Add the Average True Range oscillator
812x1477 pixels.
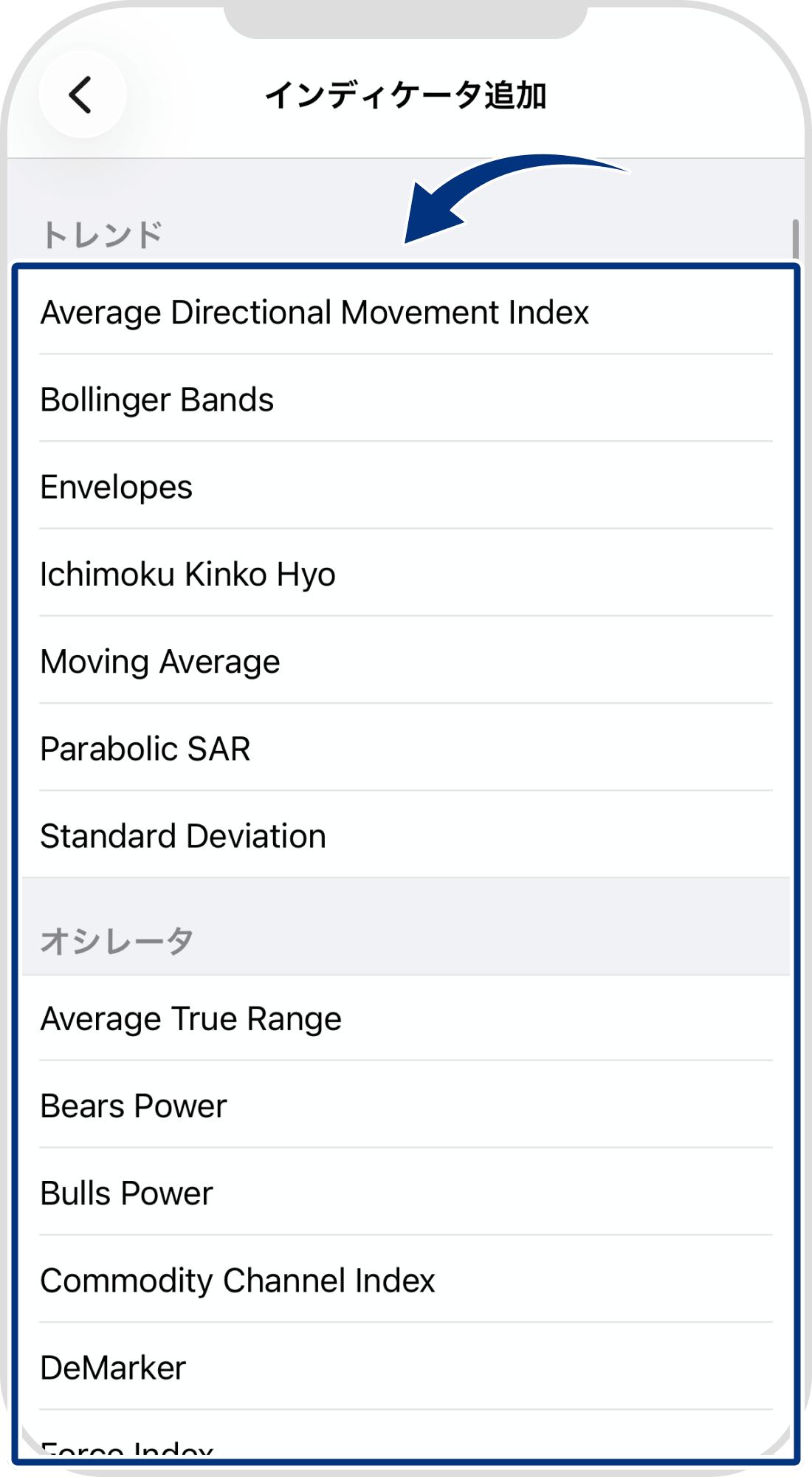(x=406, y=1018)
